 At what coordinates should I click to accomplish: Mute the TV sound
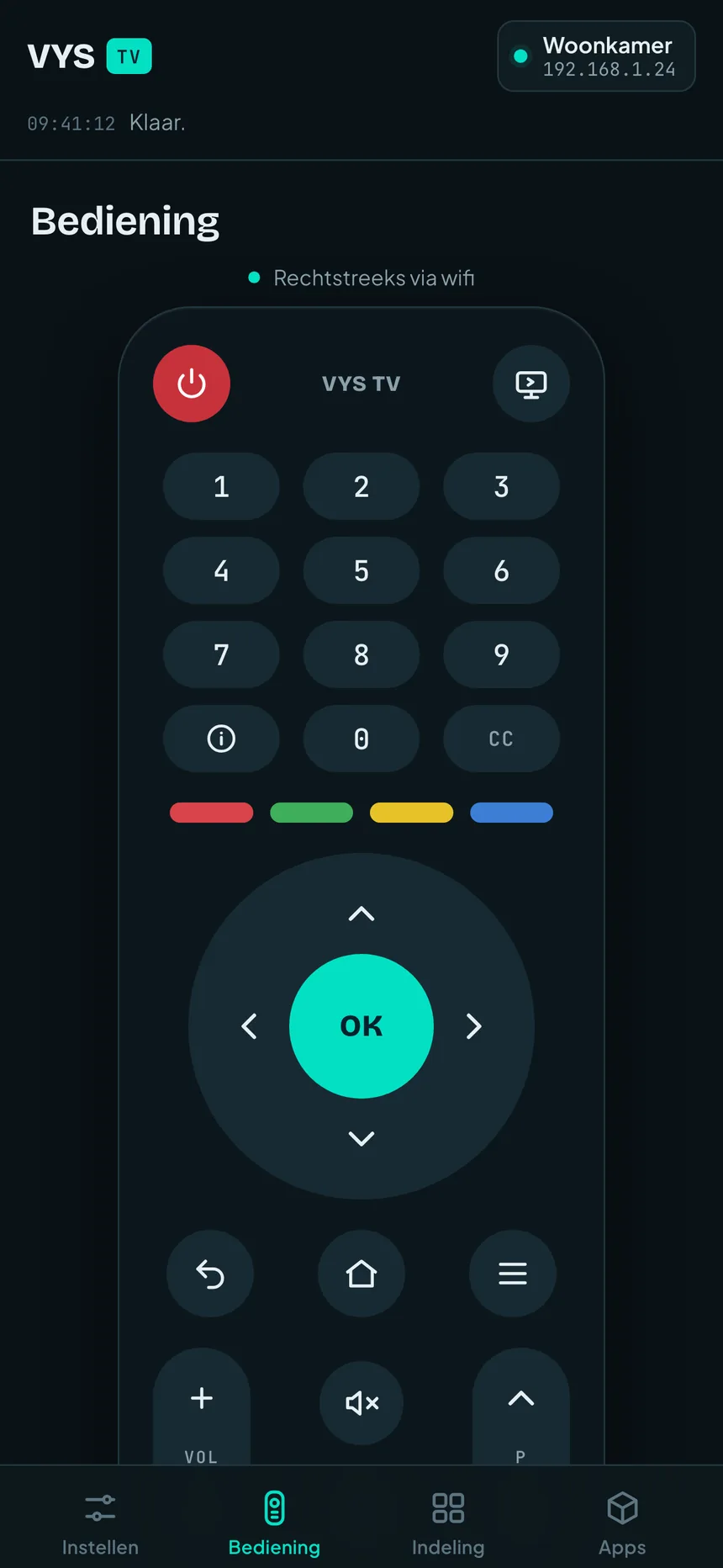click(361, 1403)
